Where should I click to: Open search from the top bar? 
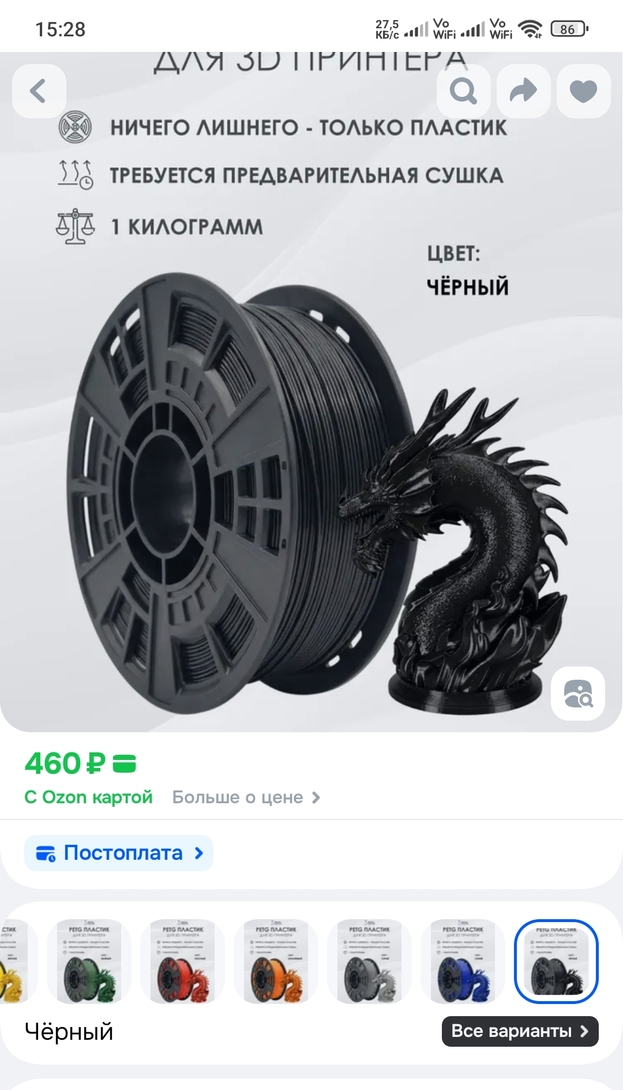click(x=463, y=91)
